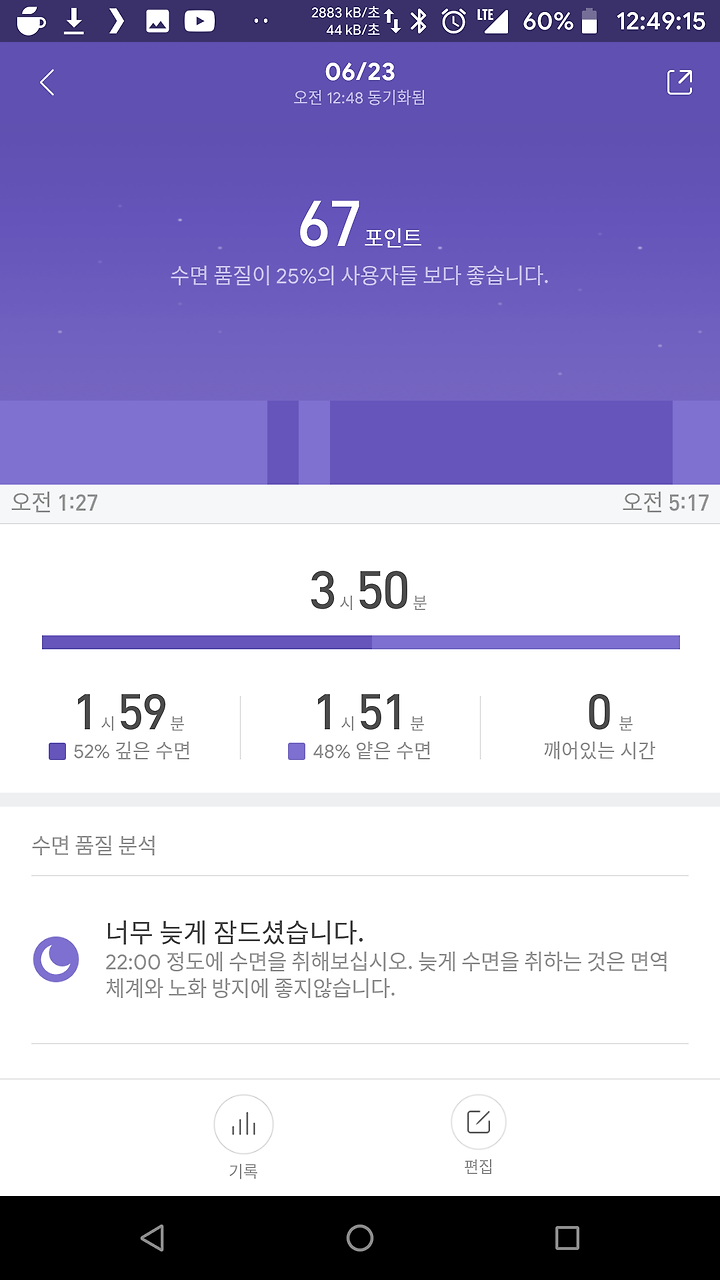720x1280 pixels.
Task: Share the sleep report
Action: pyautogui.click(x=679, y=83)
